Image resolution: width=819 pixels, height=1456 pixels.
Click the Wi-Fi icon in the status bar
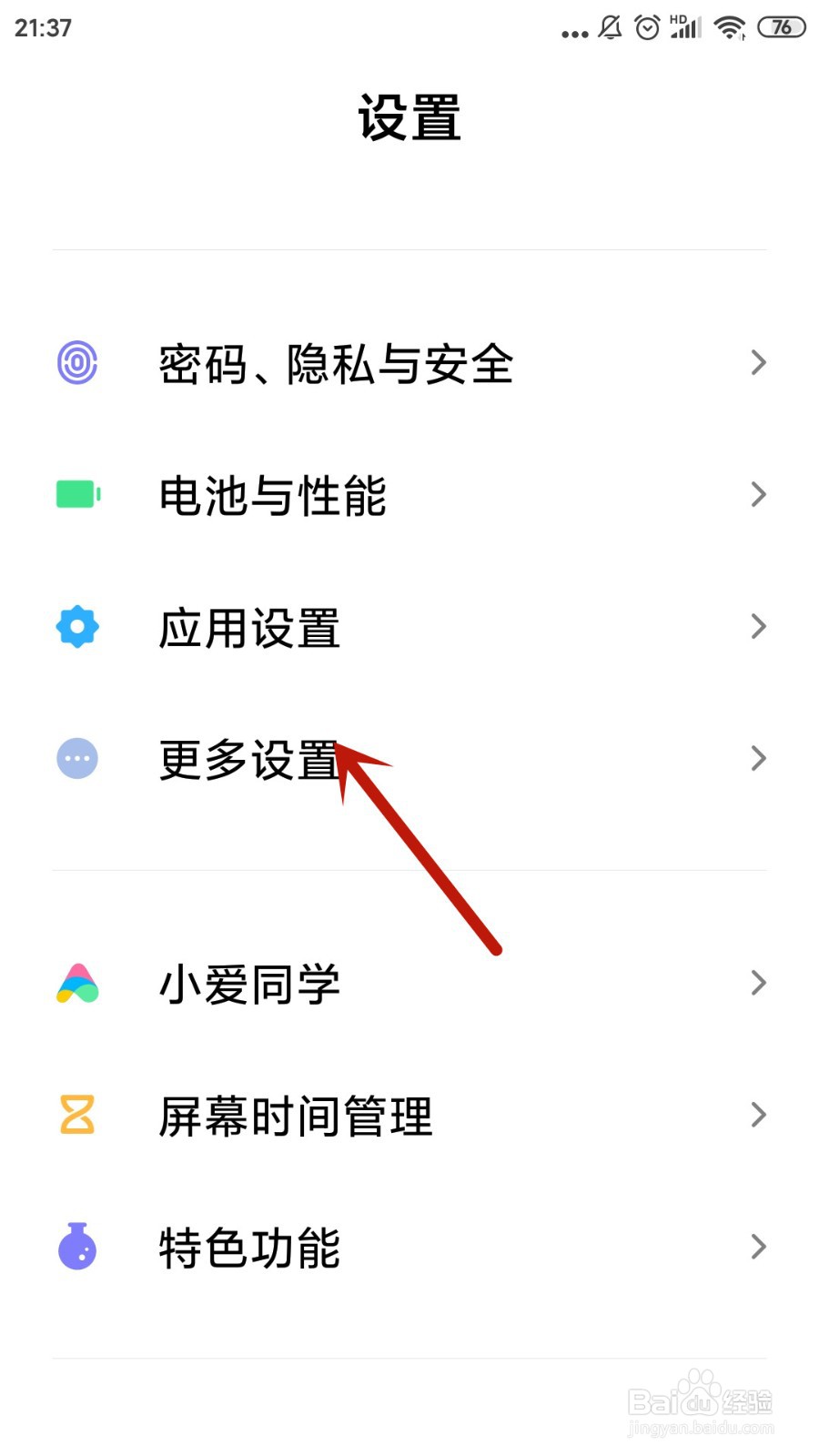click(730, 27)
